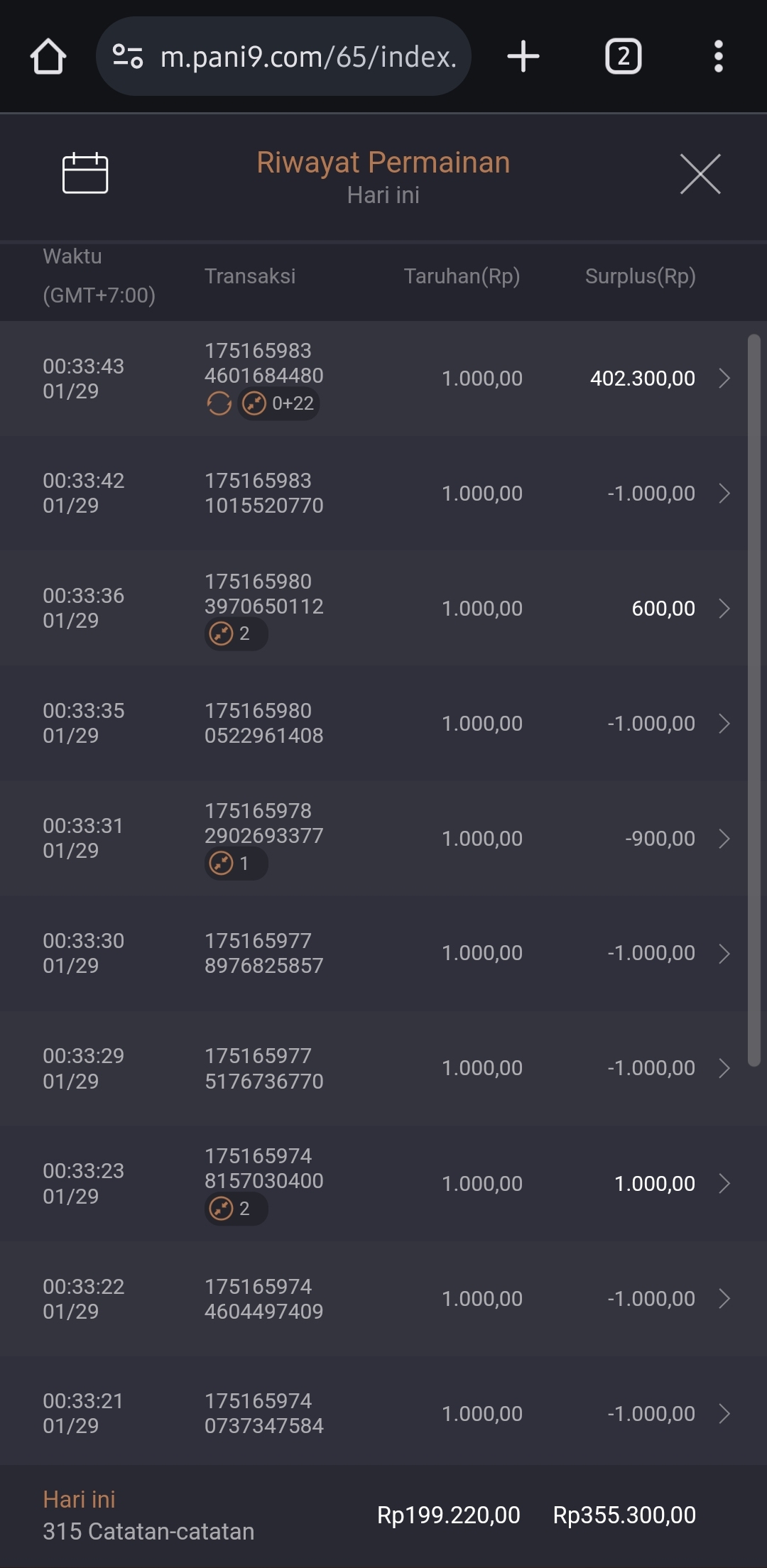
Task: Open the calendar date picker
Action: [x=85, y=173]
